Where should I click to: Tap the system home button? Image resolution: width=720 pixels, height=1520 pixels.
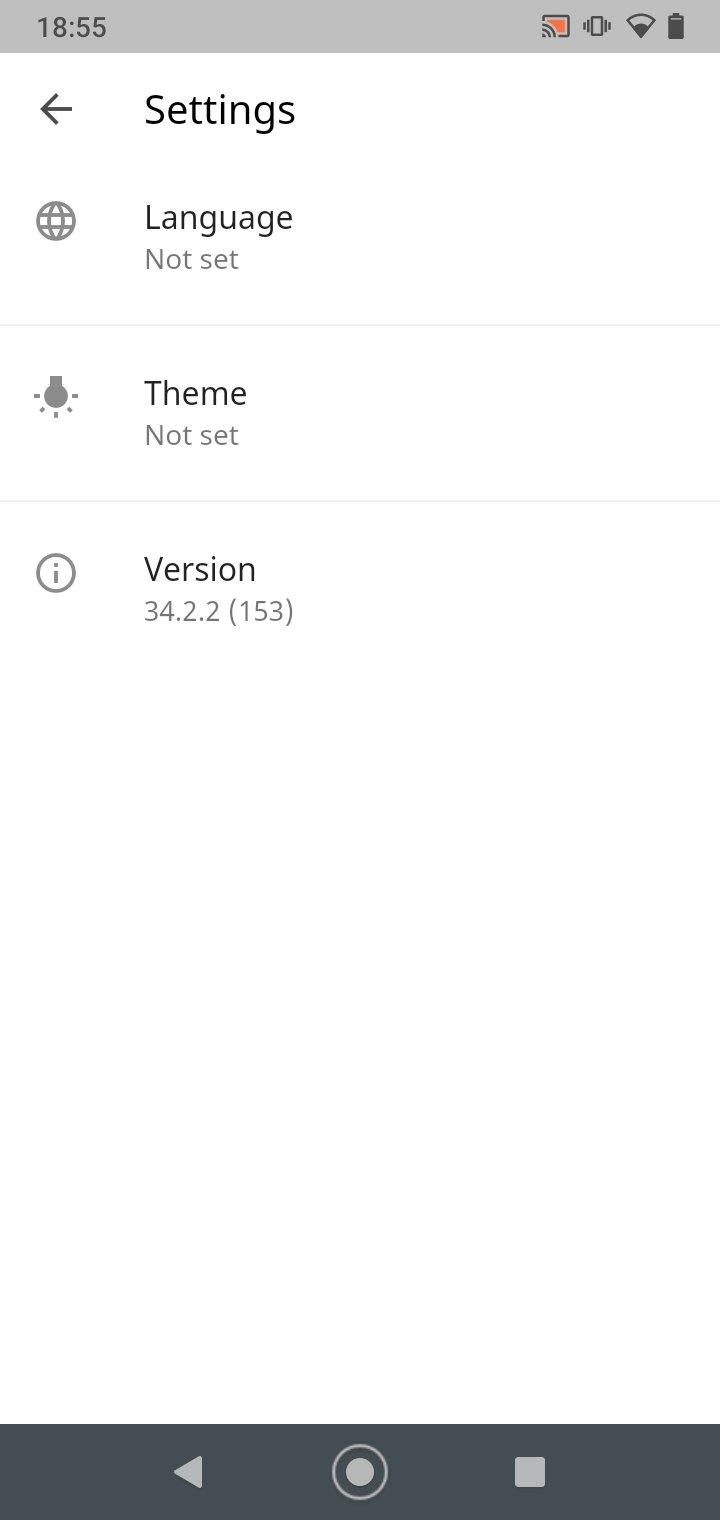click(x=359, y=1472)
